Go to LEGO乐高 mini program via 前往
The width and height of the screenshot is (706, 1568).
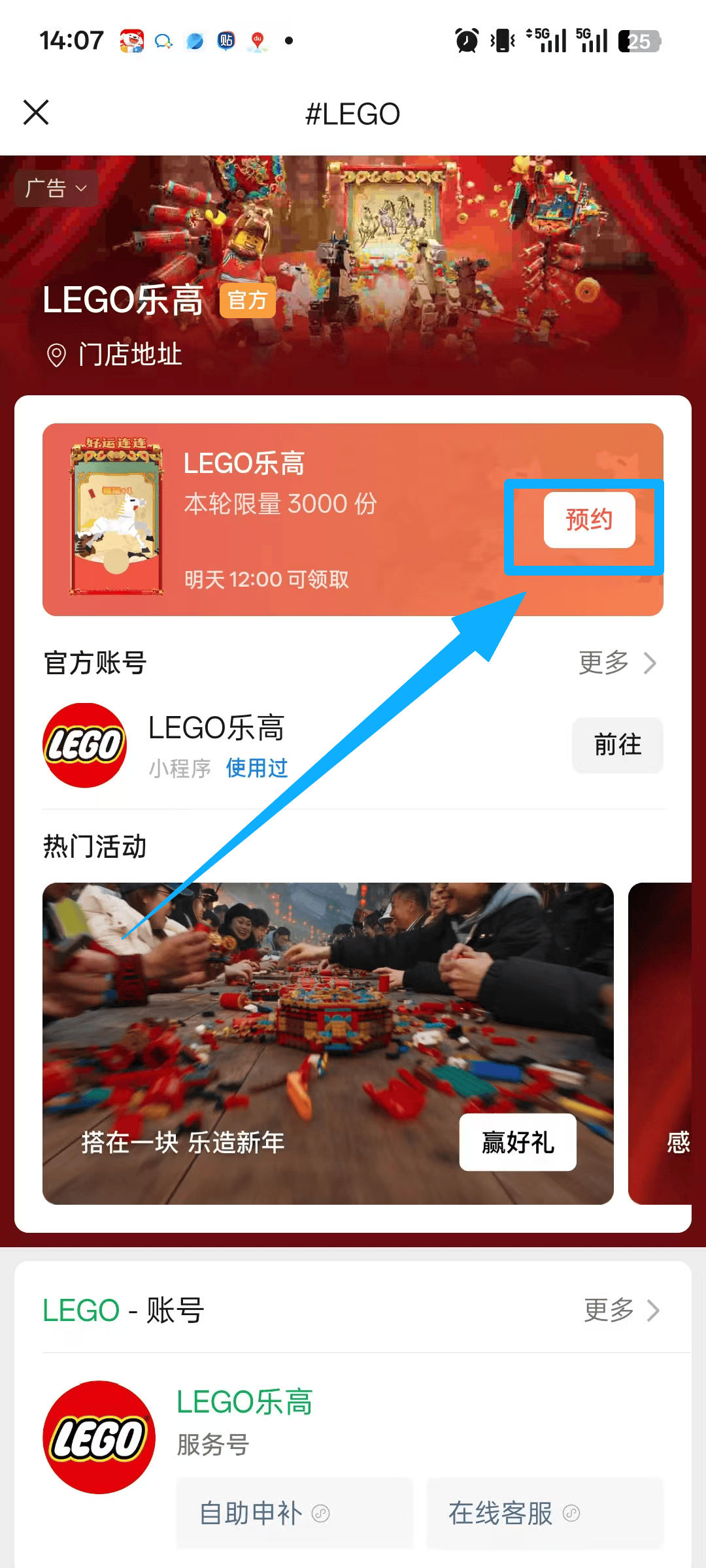[617, 745]
